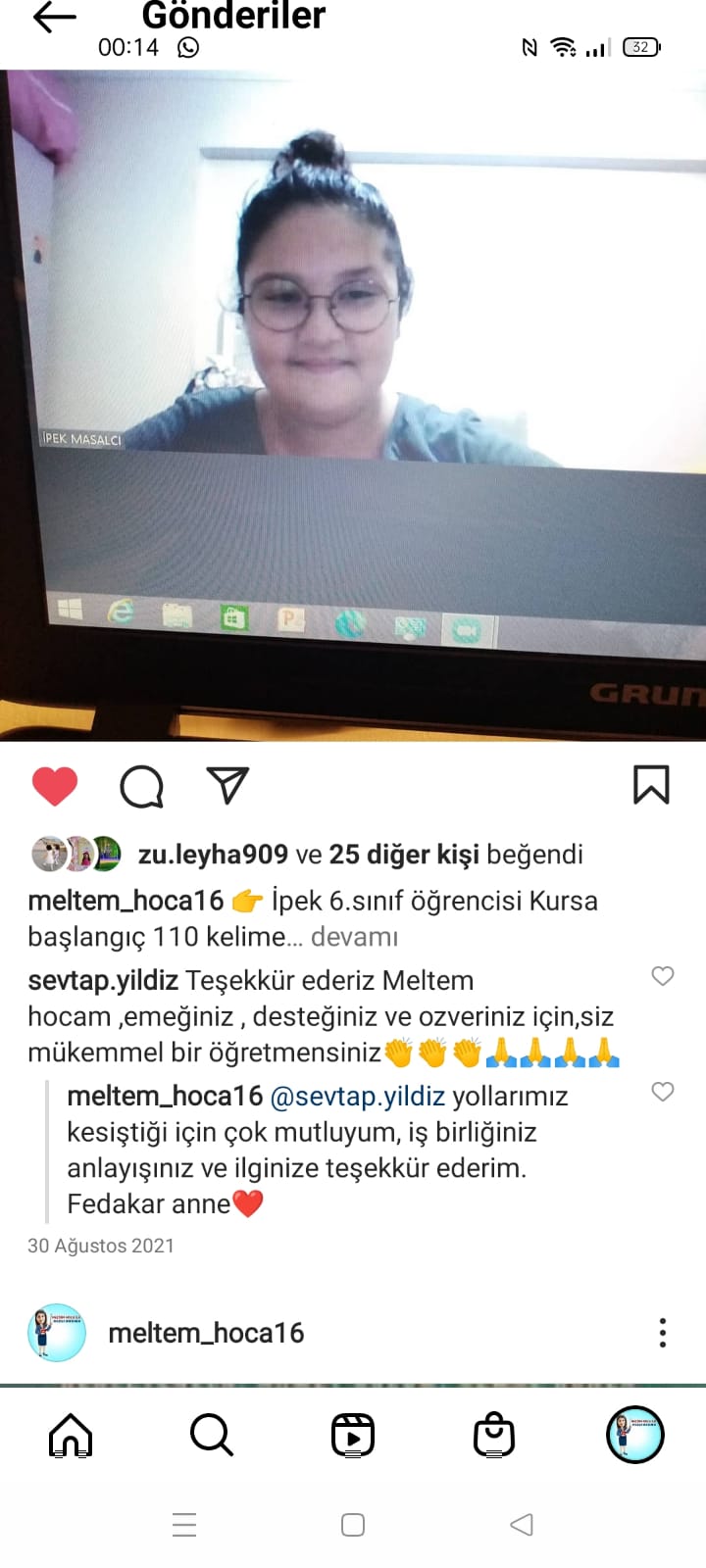Screen dimensions: 706x1568
Task: Switch to the Home tab
Action: pos(71,1436)
